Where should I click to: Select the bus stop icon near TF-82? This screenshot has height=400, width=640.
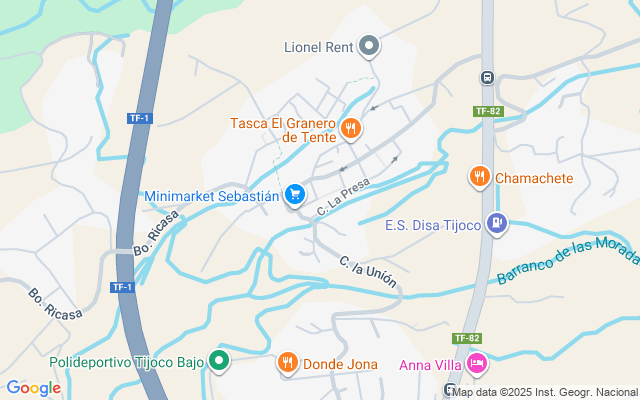click(487, 77)
